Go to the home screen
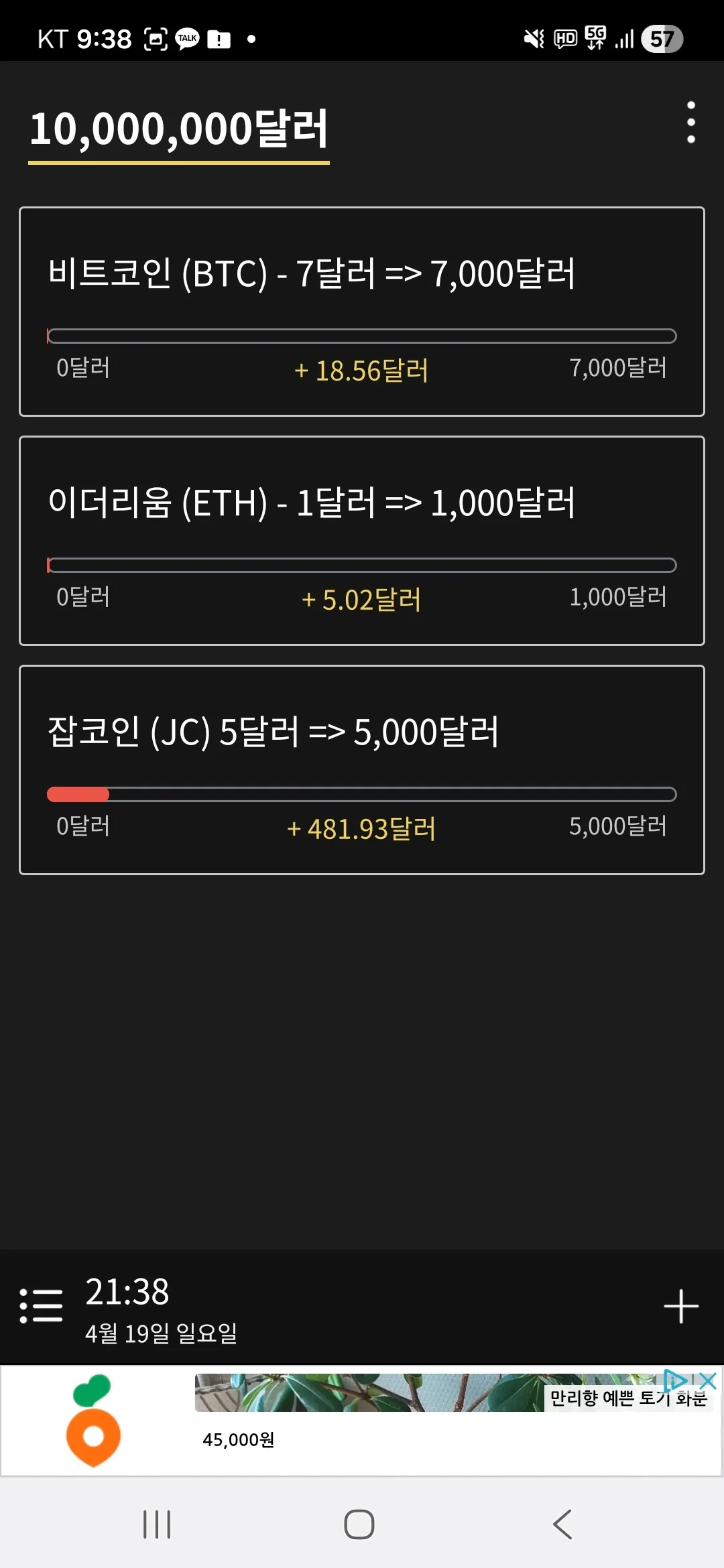724x1568 pixels. 359,1524
